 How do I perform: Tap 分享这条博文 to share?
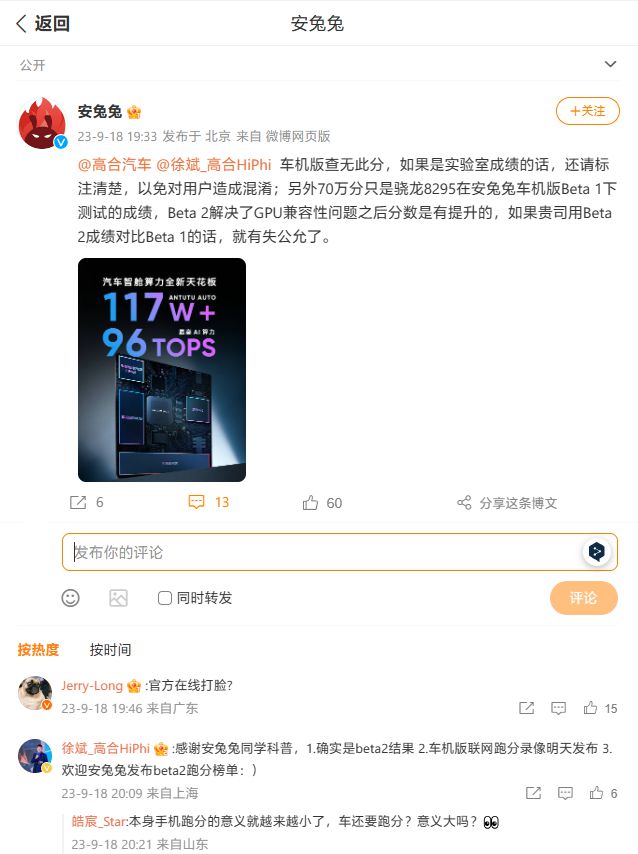[x=507, y=502]
